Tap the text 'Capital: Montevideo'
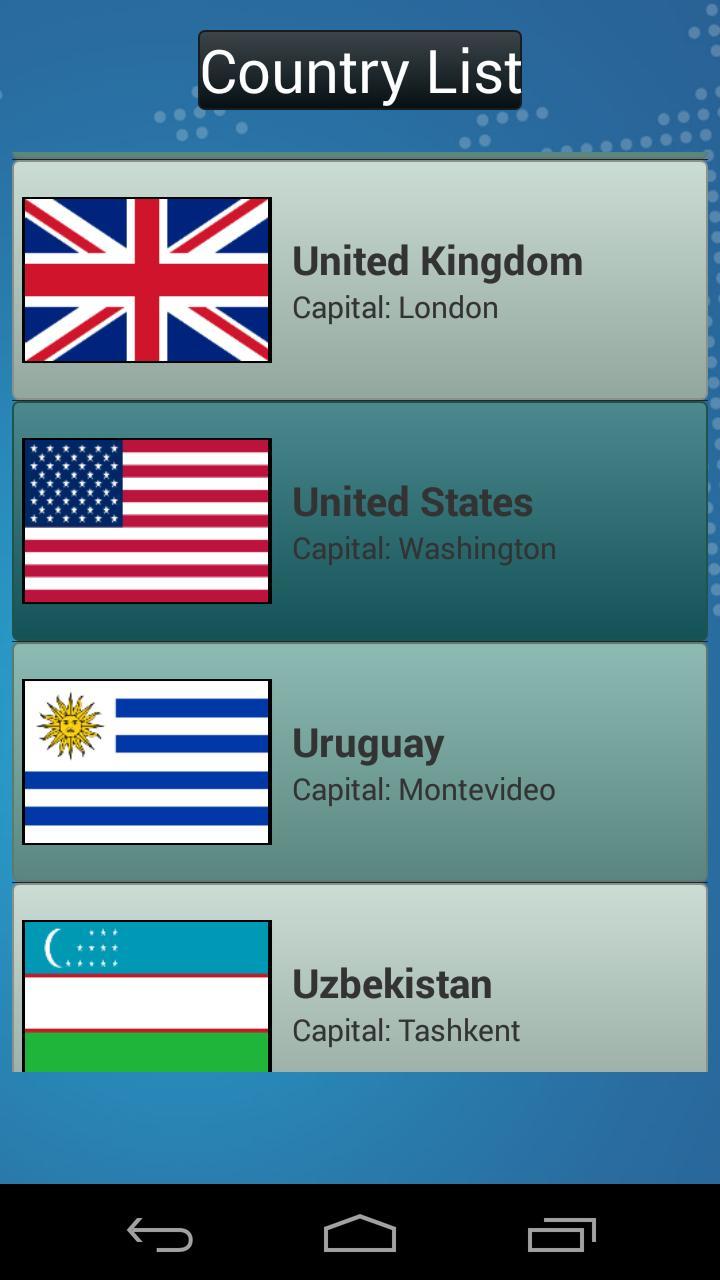Image resolution: width=720 pixels, height=1280 pixels. (423, 790)
